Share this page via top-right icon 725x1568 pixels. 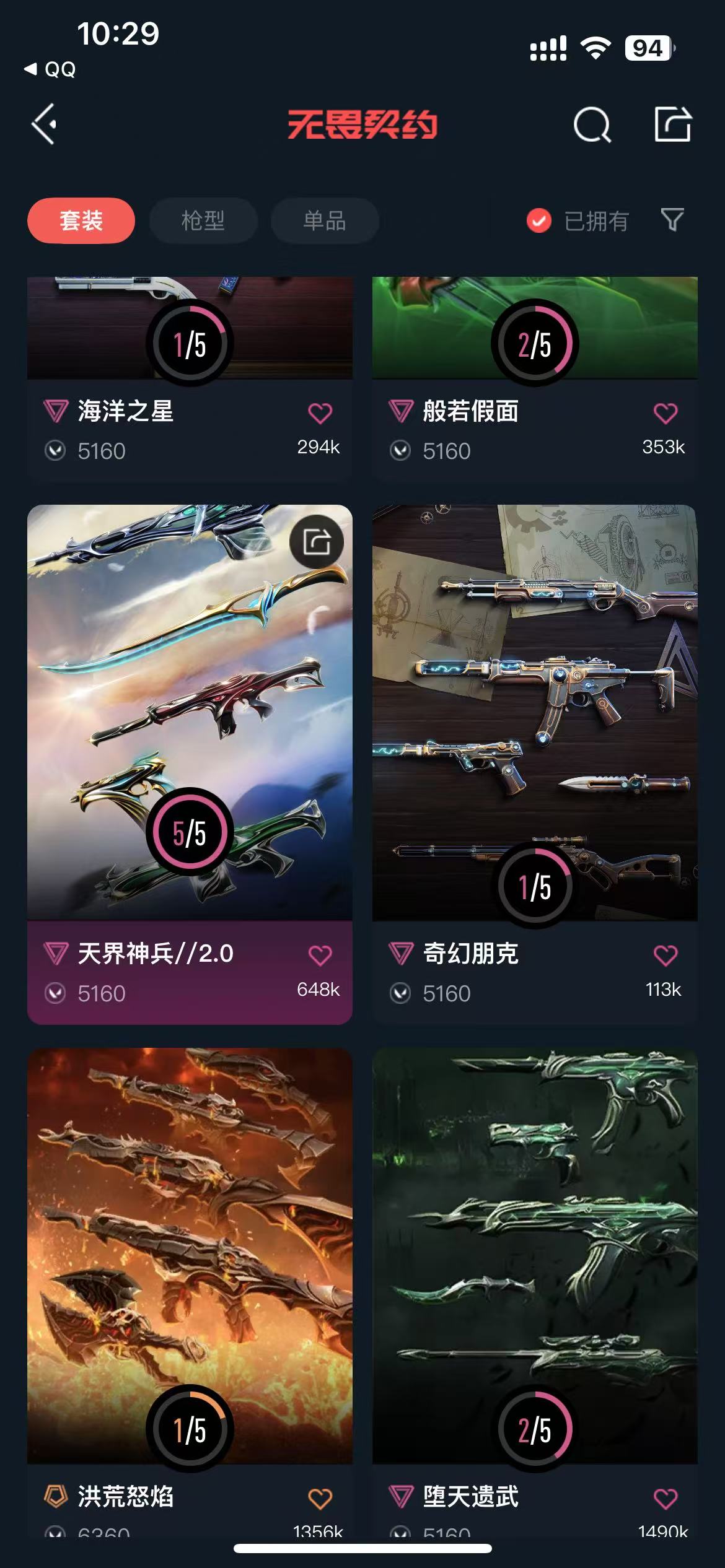673,124
